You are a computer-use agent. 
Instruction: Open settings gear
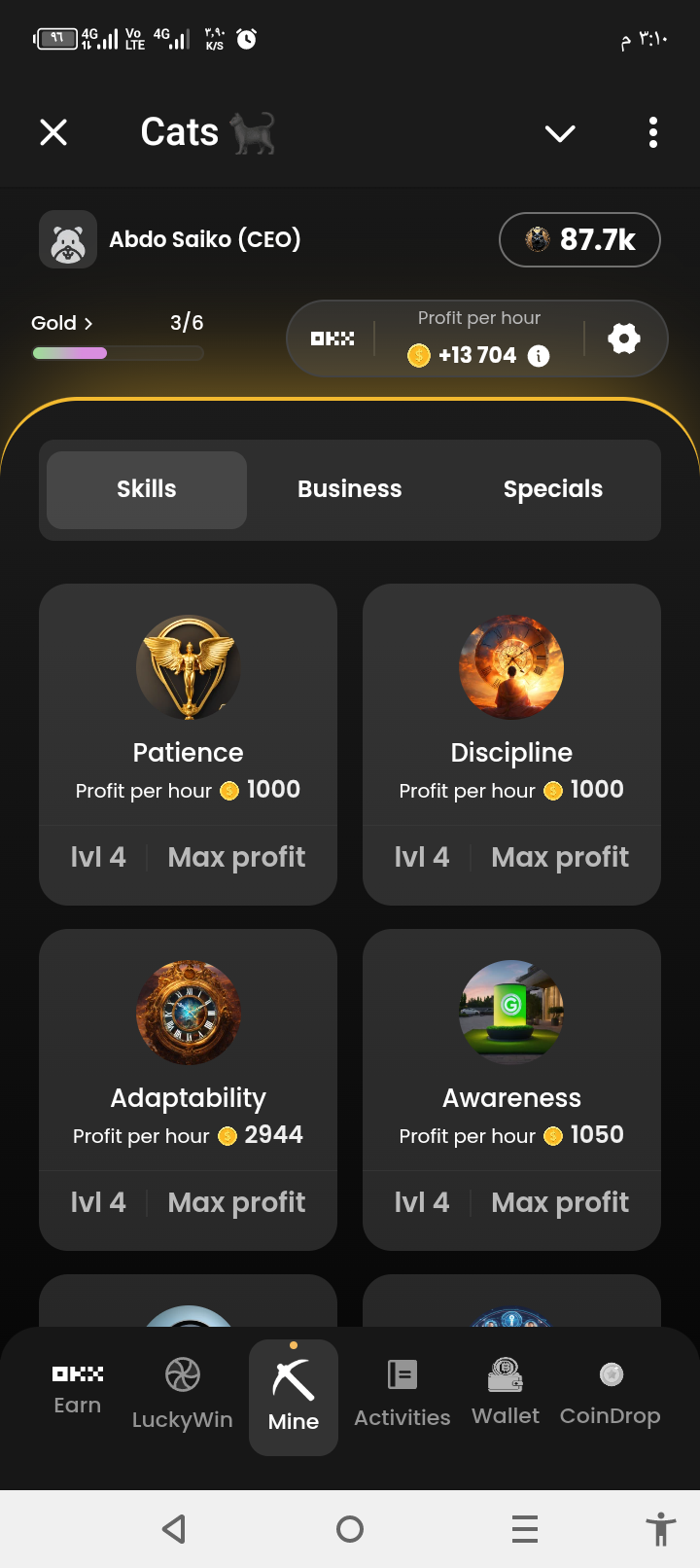624,339
